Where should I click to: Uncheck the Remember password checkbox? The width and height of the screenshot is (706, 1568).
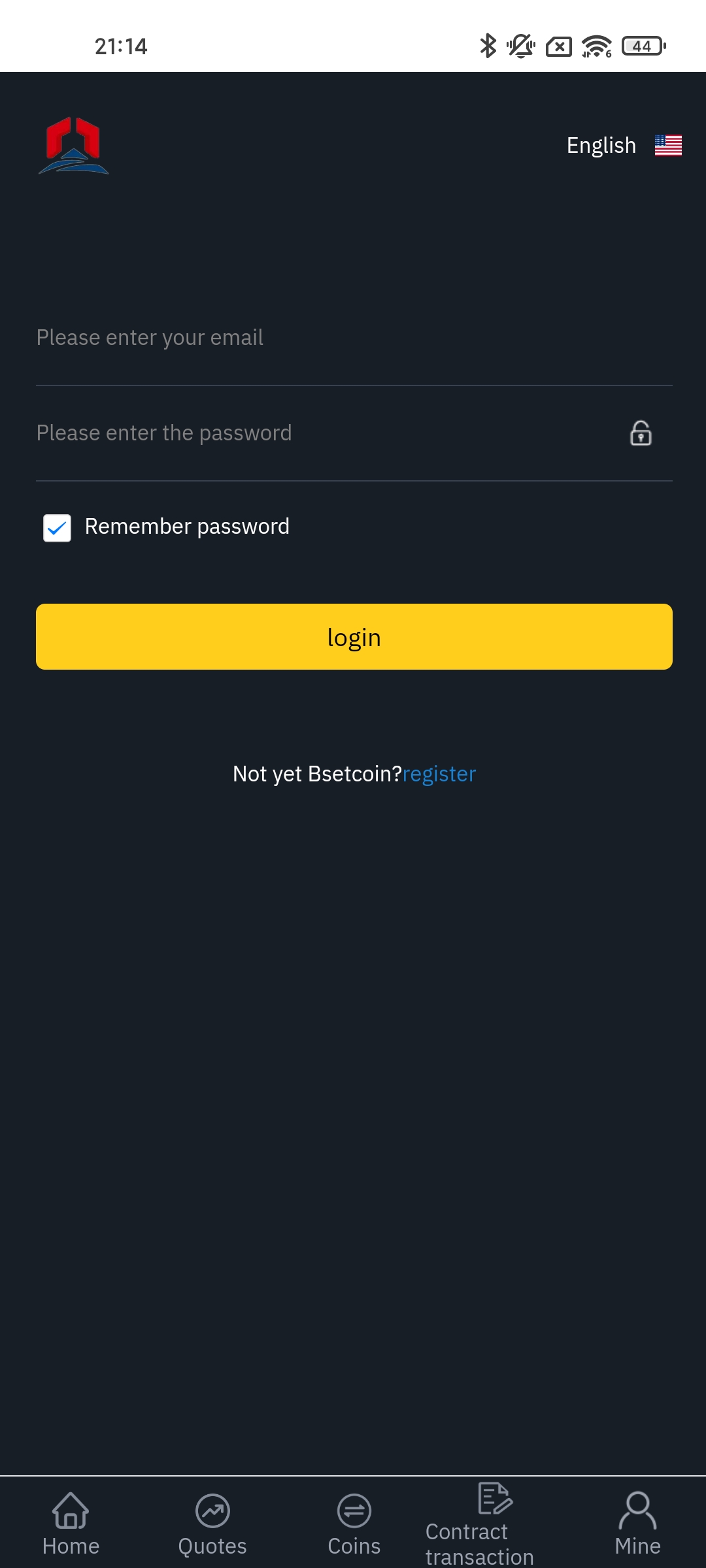[58, 527]
